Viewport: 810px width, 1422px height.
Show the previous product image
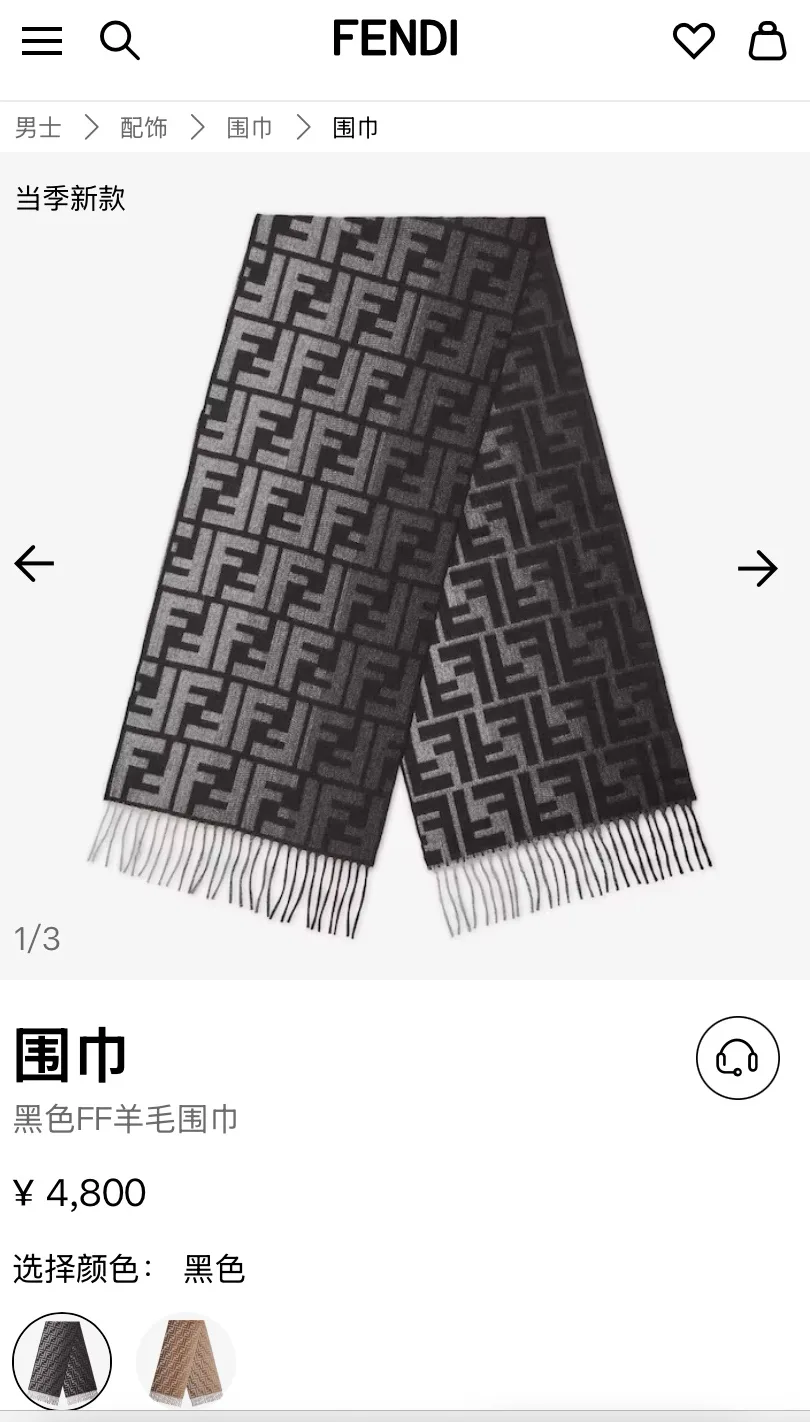(34, 564)
